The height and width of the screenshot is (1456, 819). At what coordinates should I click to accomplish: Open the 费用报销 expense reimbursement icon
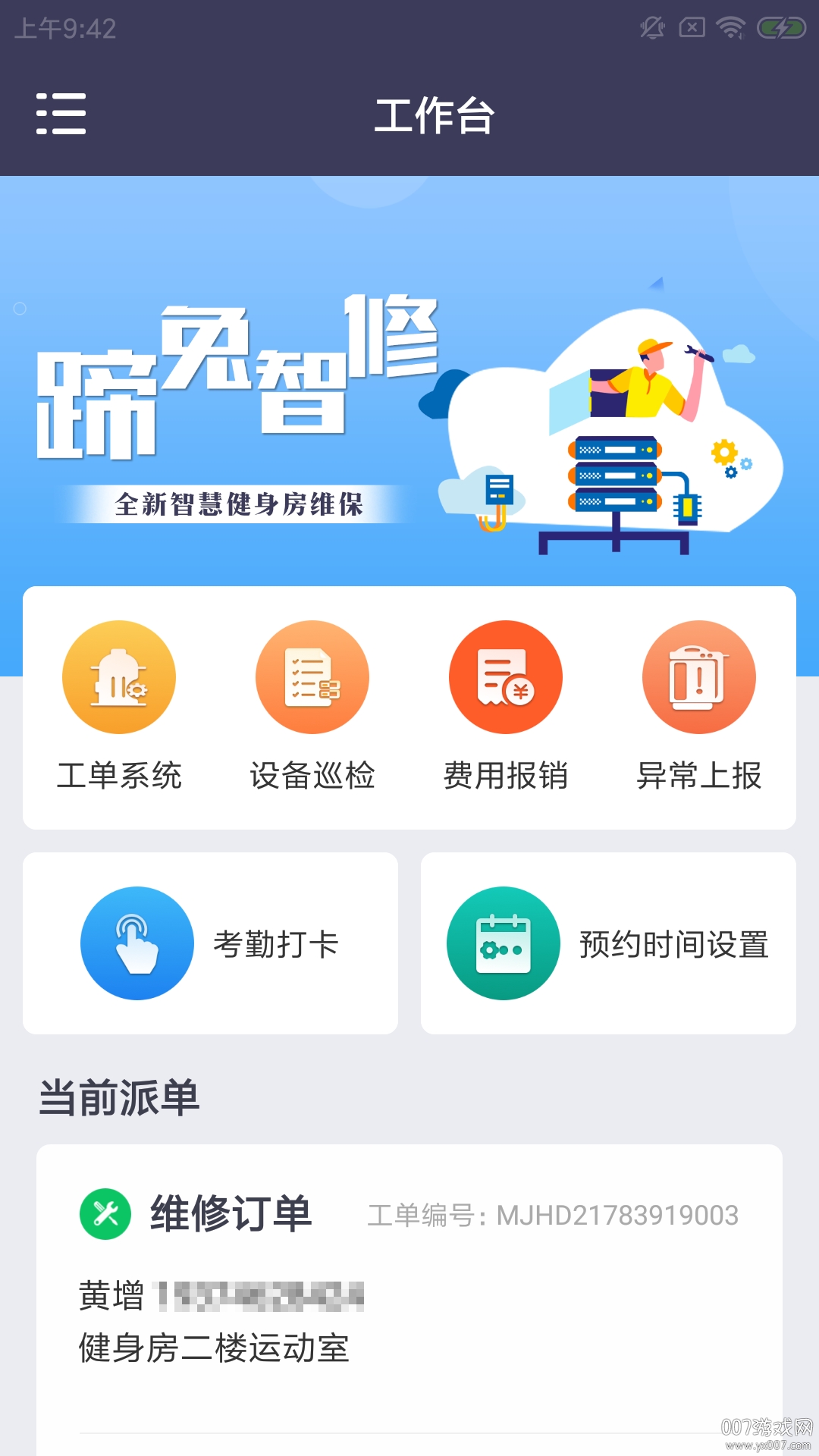click(x=506, y=676)
